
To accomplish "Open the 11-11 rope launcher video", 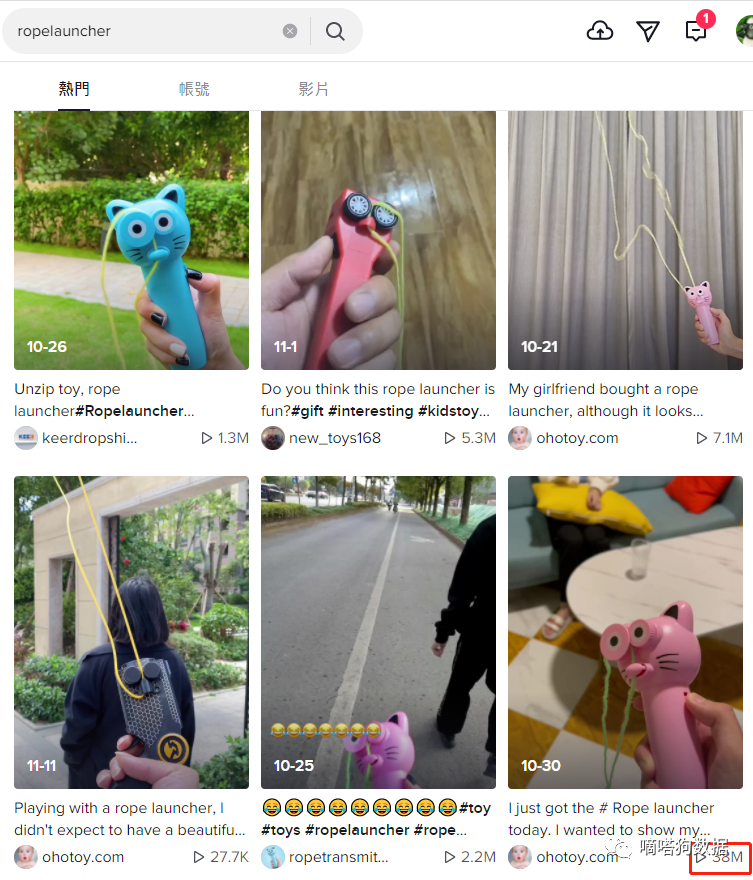I will coord(131,632).
